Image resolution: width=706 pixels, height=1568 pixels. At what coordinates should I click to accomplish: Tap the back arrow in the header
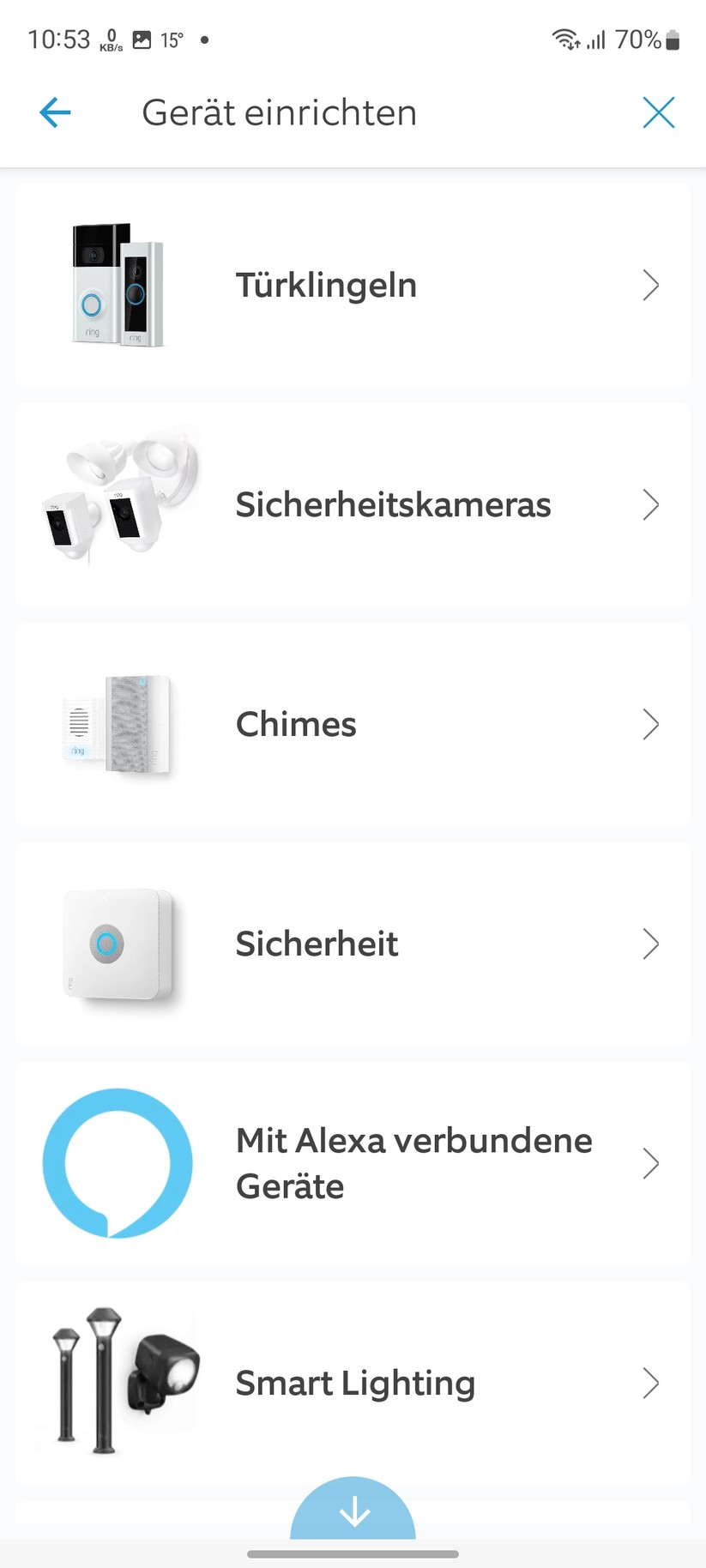click(54, 112)
